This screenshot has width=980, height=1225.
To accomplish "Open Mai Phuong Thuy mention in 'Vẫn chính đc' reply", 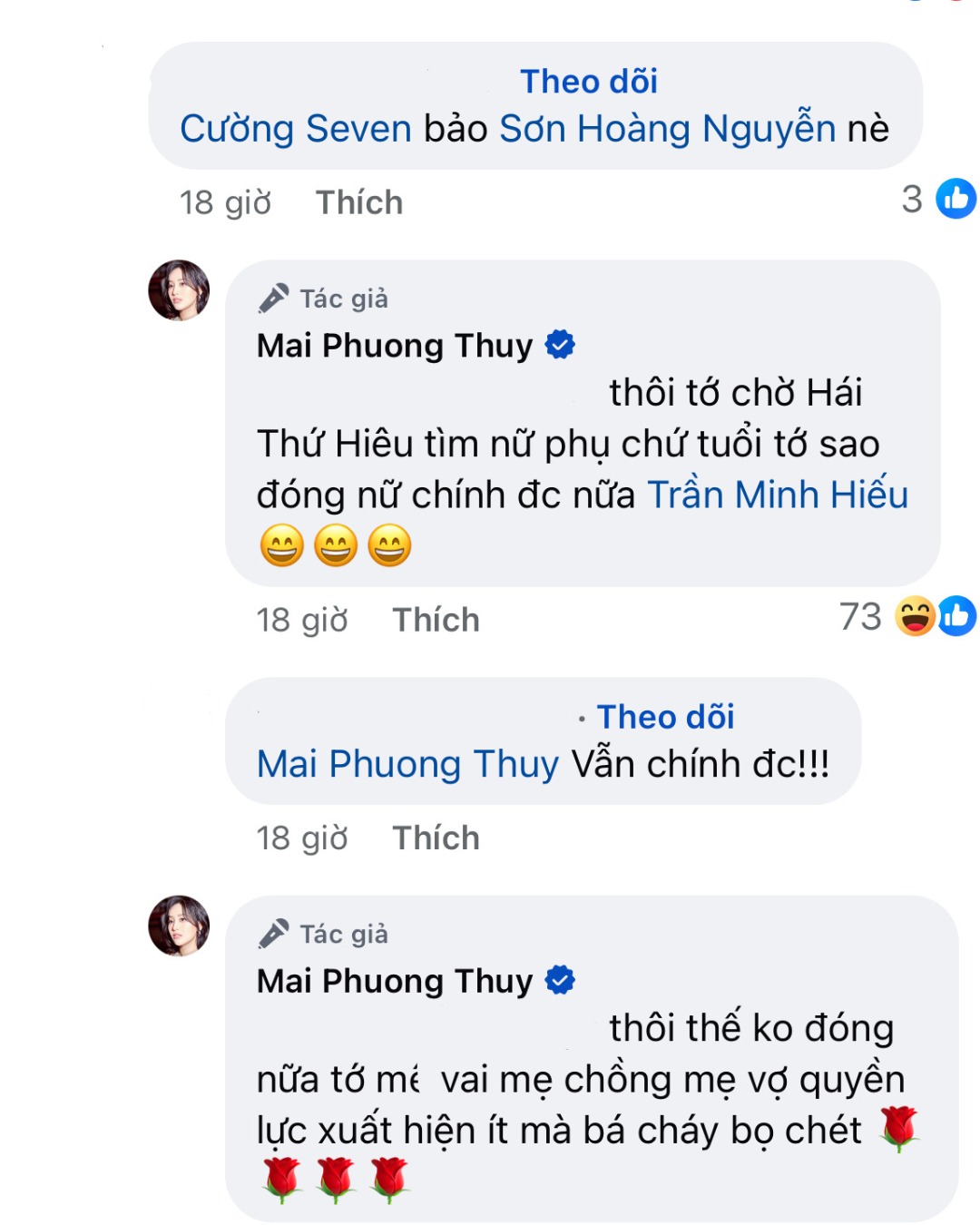I will tap(407, 764).
